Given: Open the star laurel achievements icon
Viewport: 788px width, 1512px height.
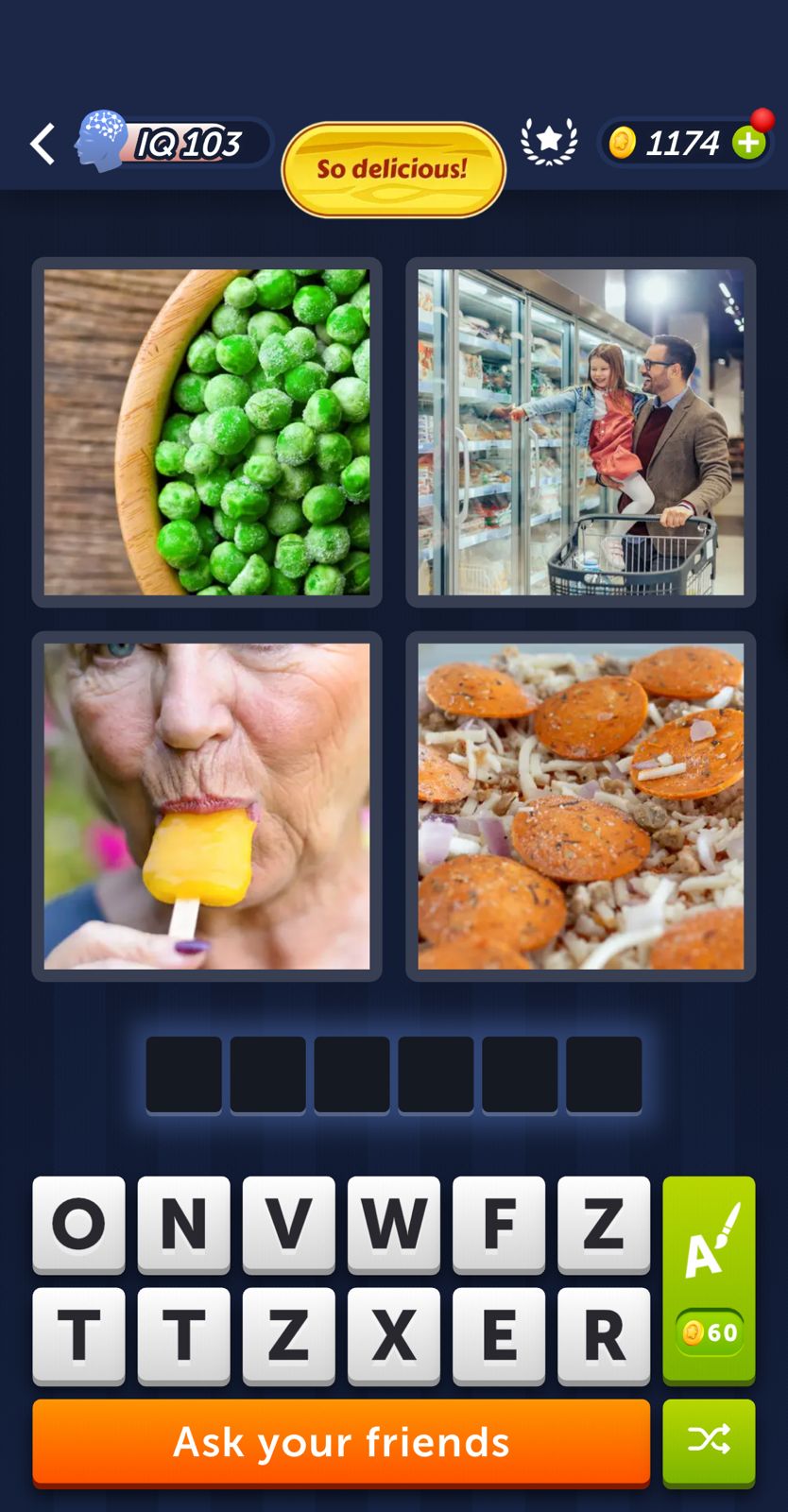Looking at the screenshot, I should point(549,142).
